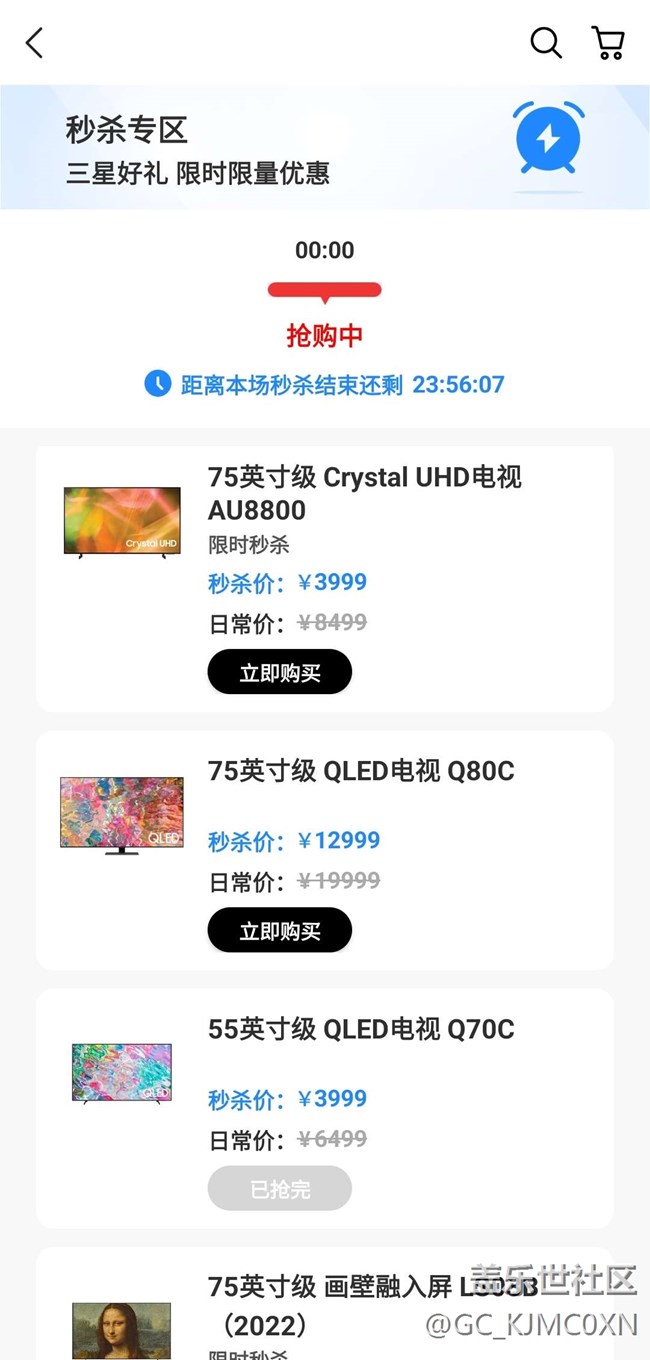The width and height of the screenshot is (650, 1360).
Task: Open the shopping cart
Action: coord(608,43)
